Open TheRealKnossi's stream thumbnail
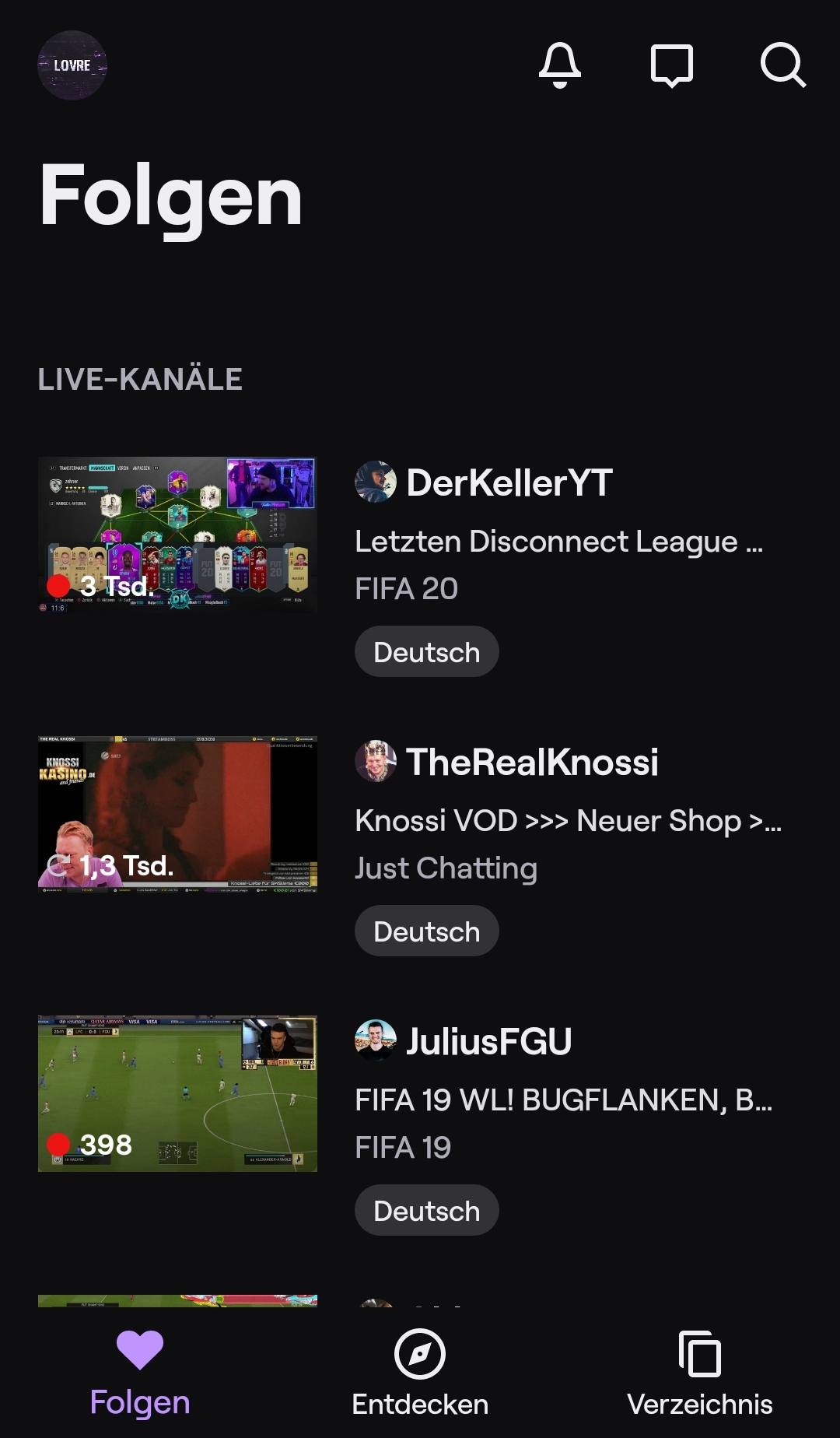The image size is (840, 1438). (x=177, y=814)
